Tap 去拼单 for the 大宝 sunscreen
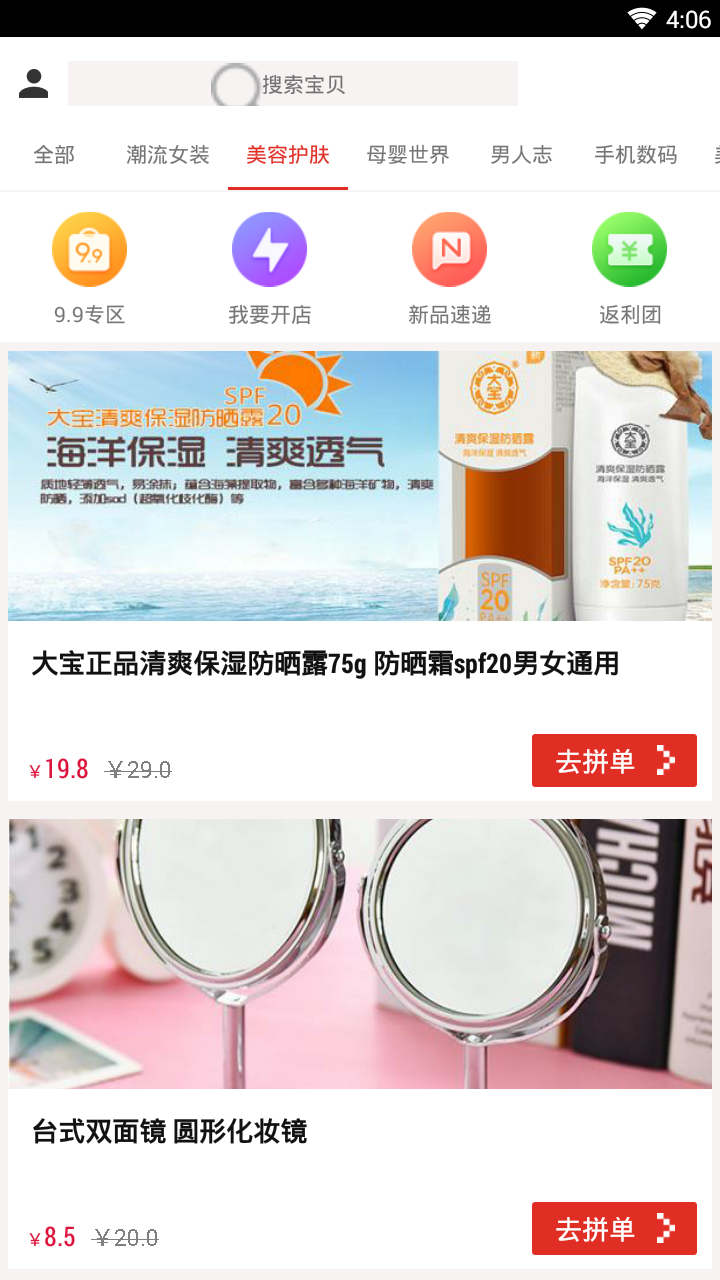 point(614,761)
